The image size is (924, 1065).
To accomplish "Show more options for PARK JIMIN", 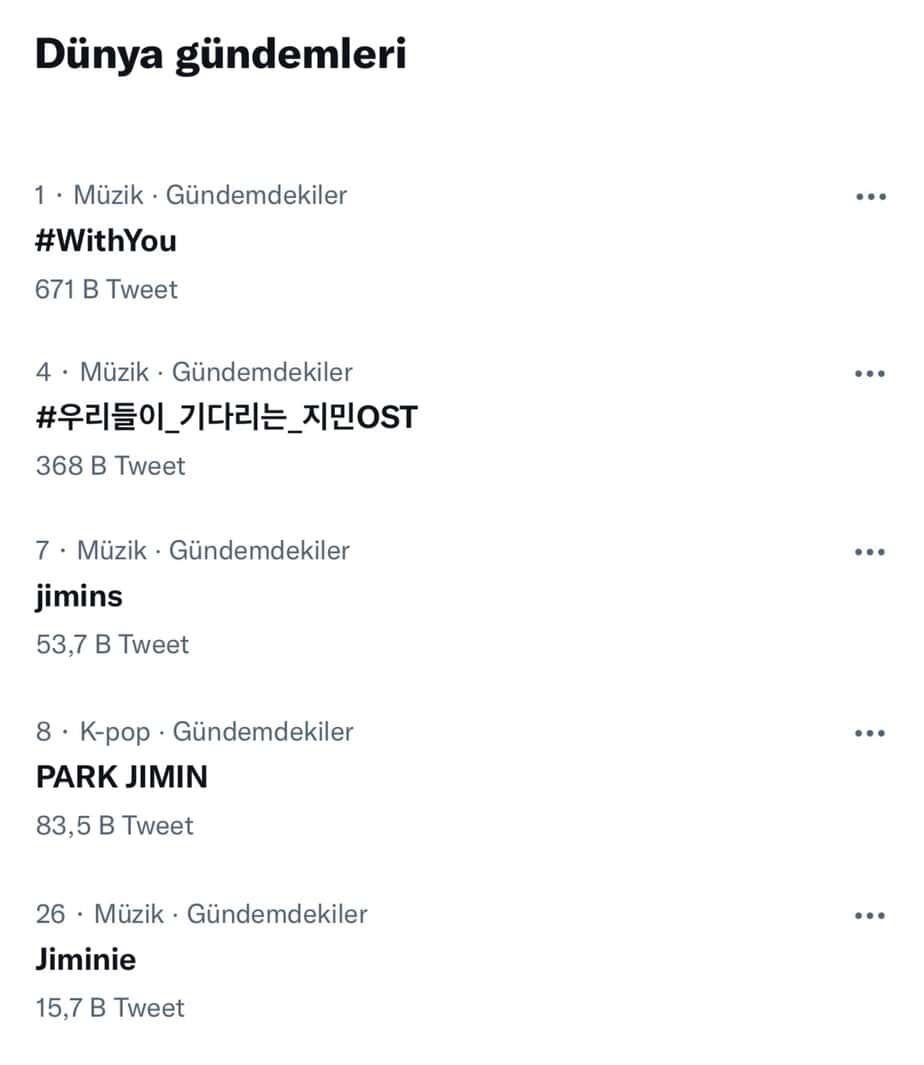I will [870, 734].
